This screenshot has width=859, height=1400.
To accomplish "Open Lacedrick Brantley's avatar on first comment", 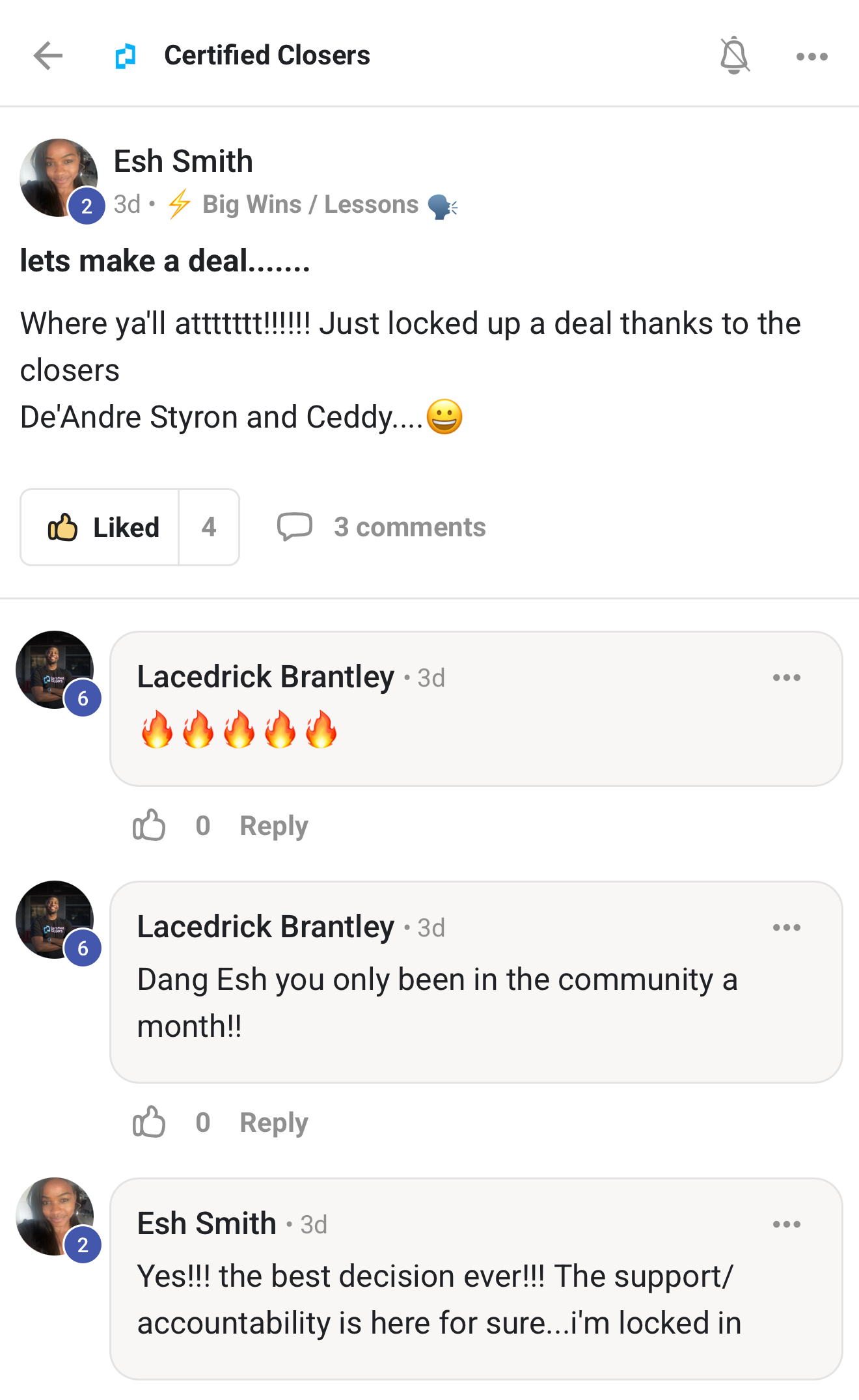I will pyautogui.click(x=55, y=670).
